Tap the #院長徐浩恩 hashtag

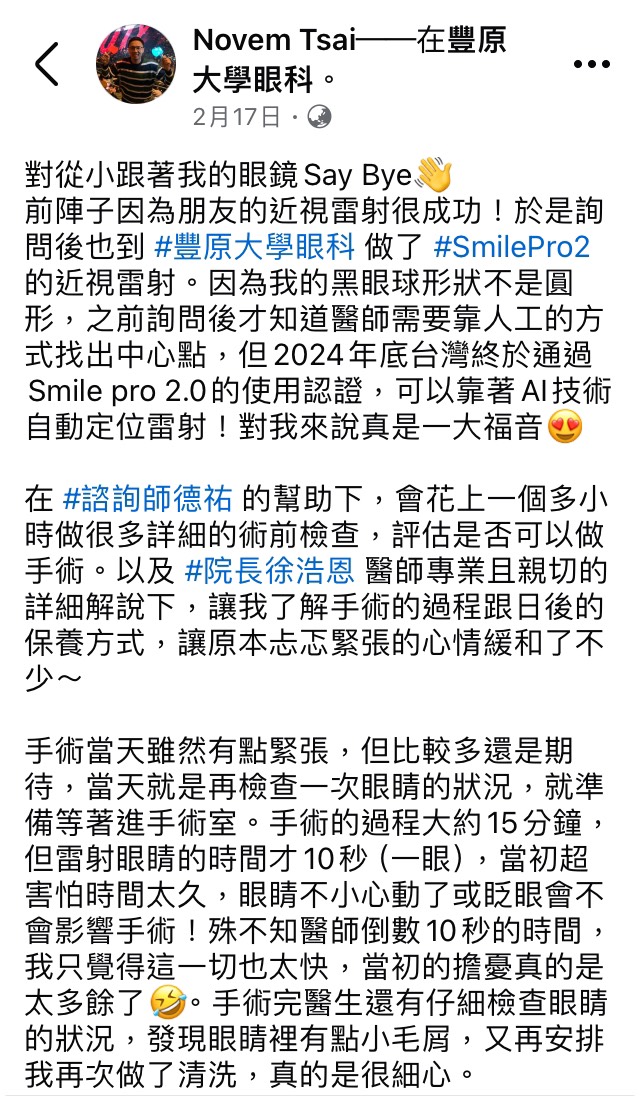pyautogui.click(x=270, y=571)
